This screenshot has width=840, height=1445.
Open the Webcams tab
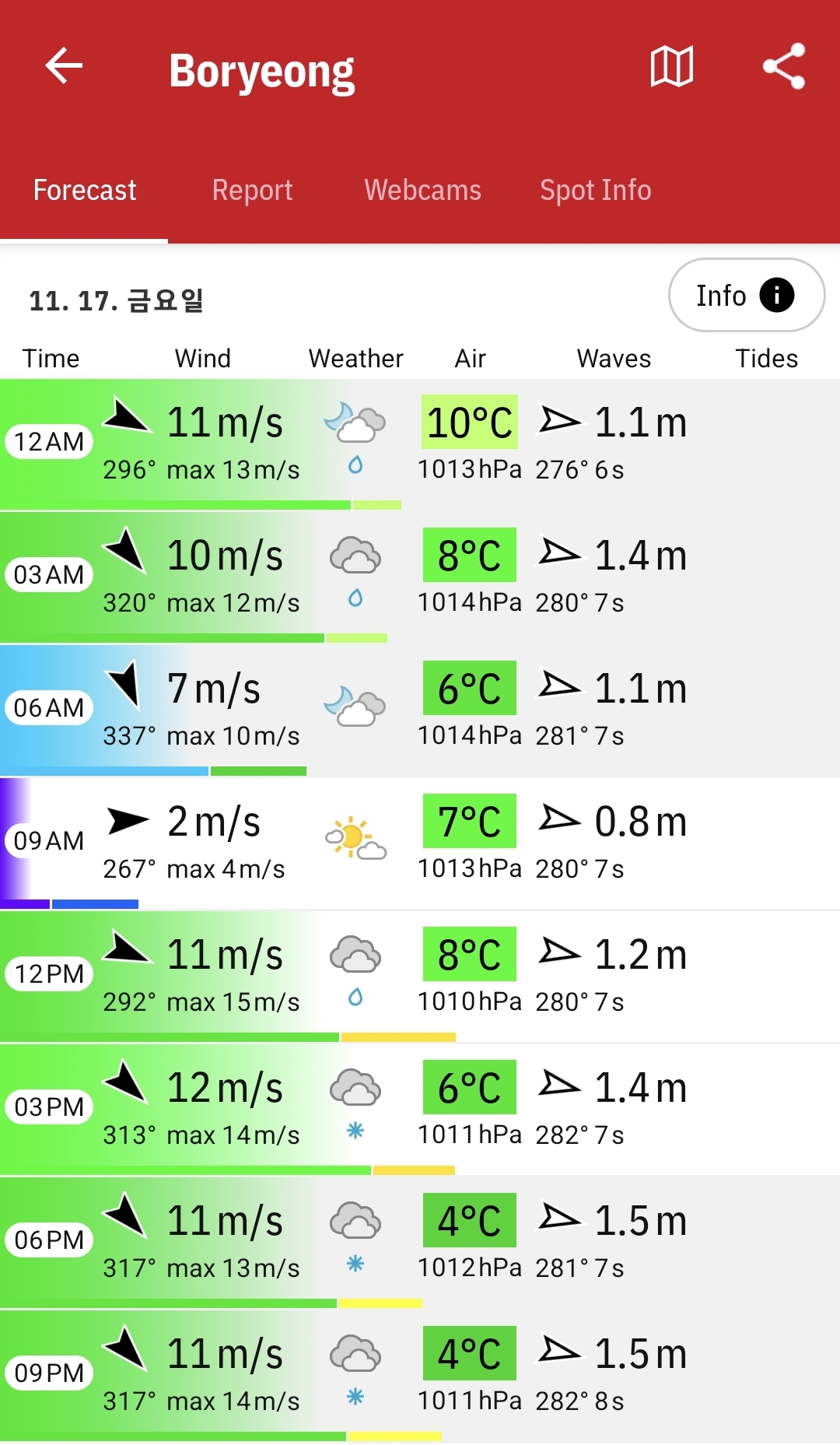pyautogui.click(x=422, y=191)
